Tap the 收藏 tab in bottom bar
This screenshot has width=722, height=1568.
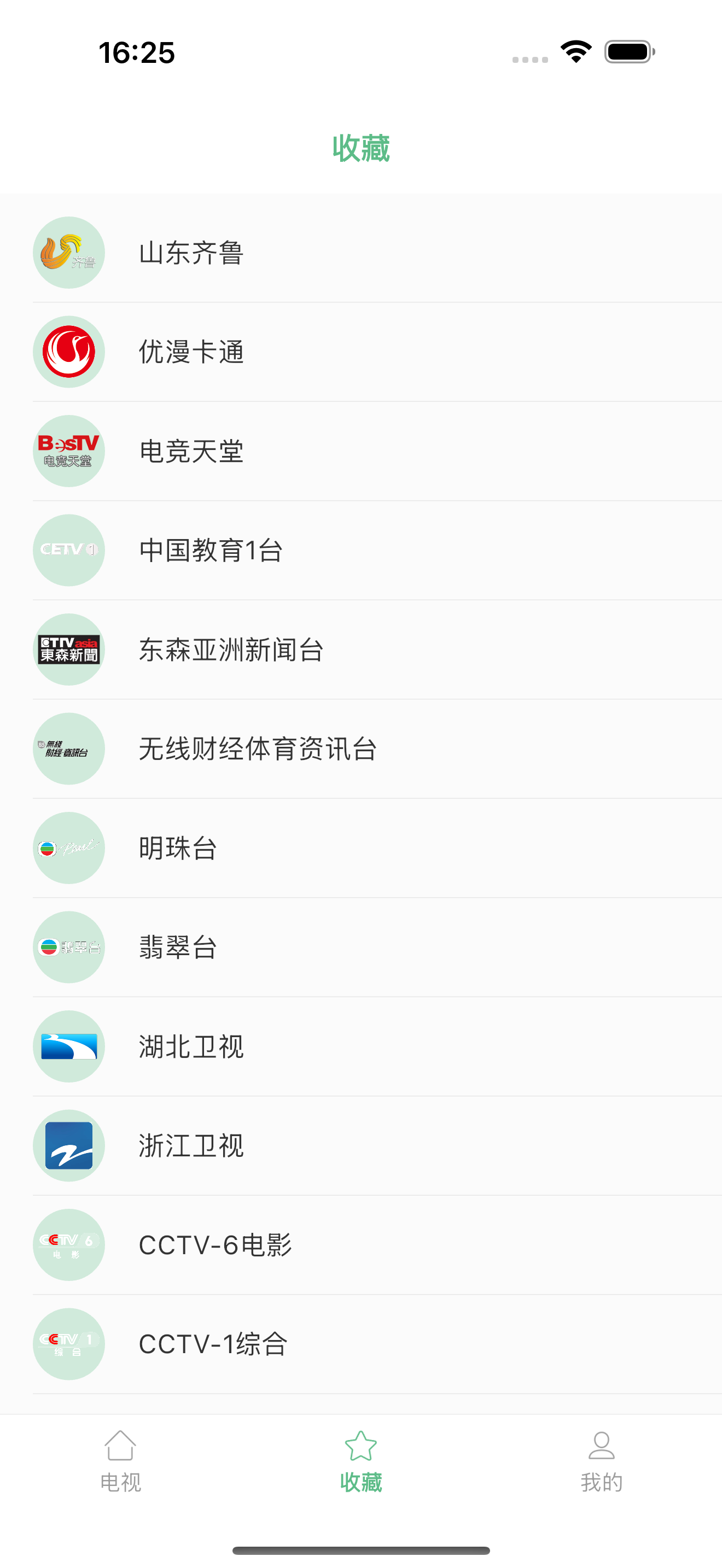coord(361,1461)
